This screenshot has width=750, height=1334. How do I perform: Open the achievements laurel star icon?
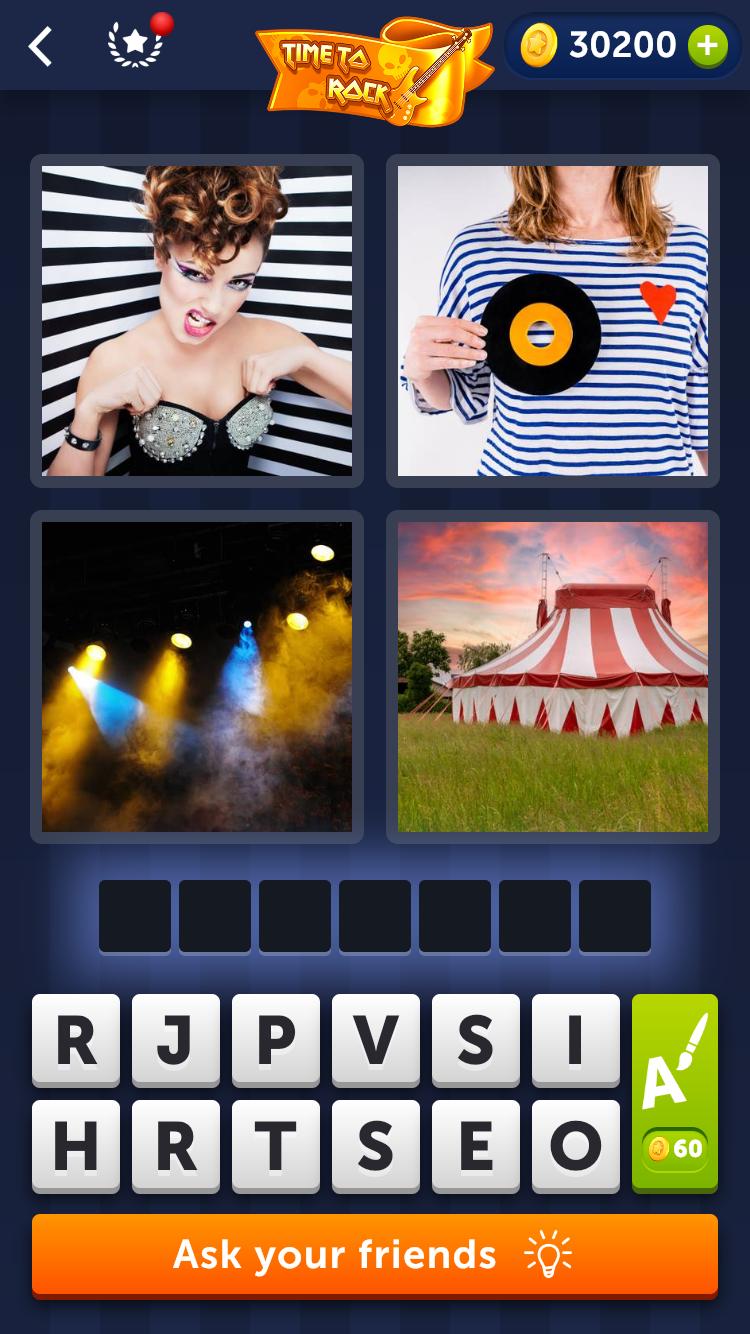click(135, 46)
